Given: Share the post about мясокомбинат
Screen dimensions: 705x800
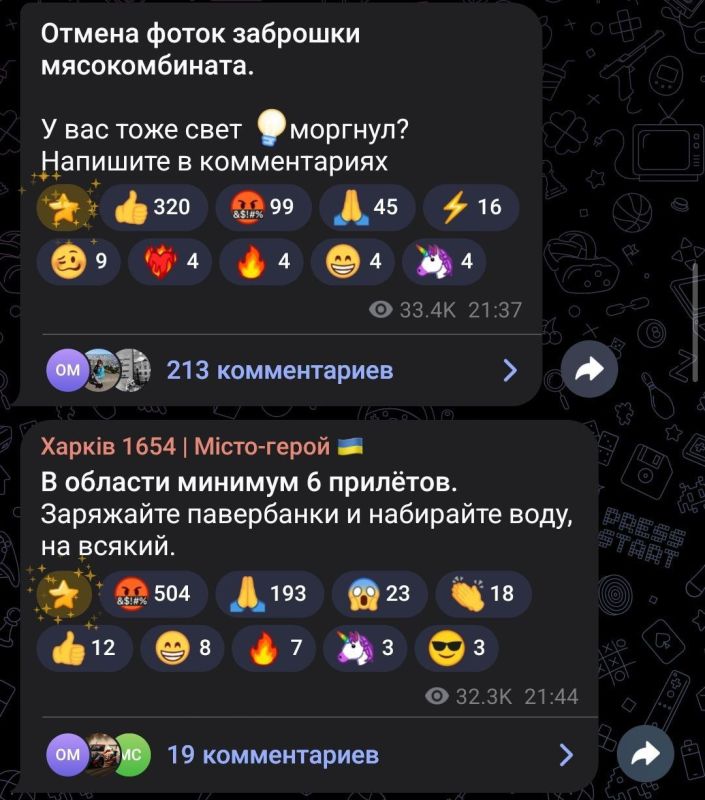Looking at the screenshot, I should (589, 371).
